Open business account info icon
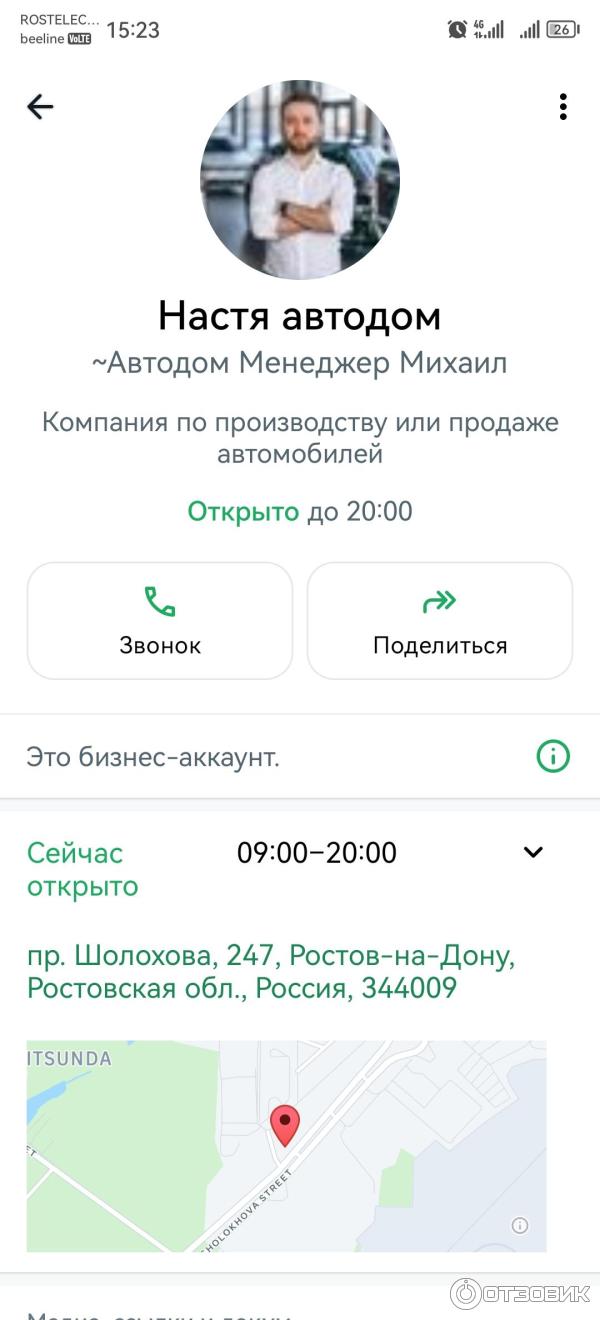This screenshot has width=600, height=1320. (553, 757)
